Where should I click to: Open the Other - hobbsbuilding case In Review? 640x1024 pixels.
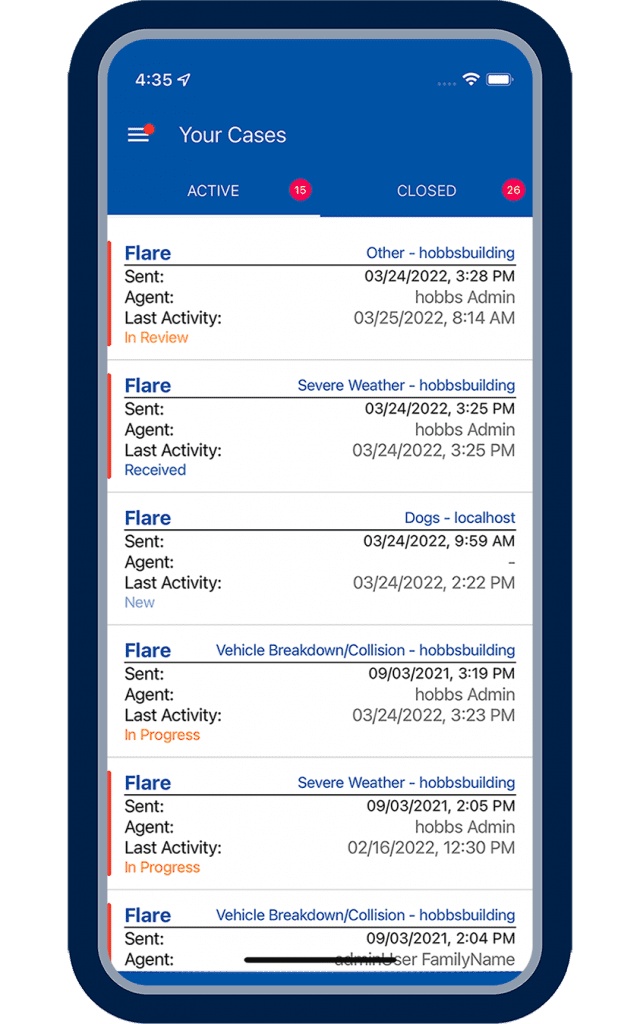[320, 294]
